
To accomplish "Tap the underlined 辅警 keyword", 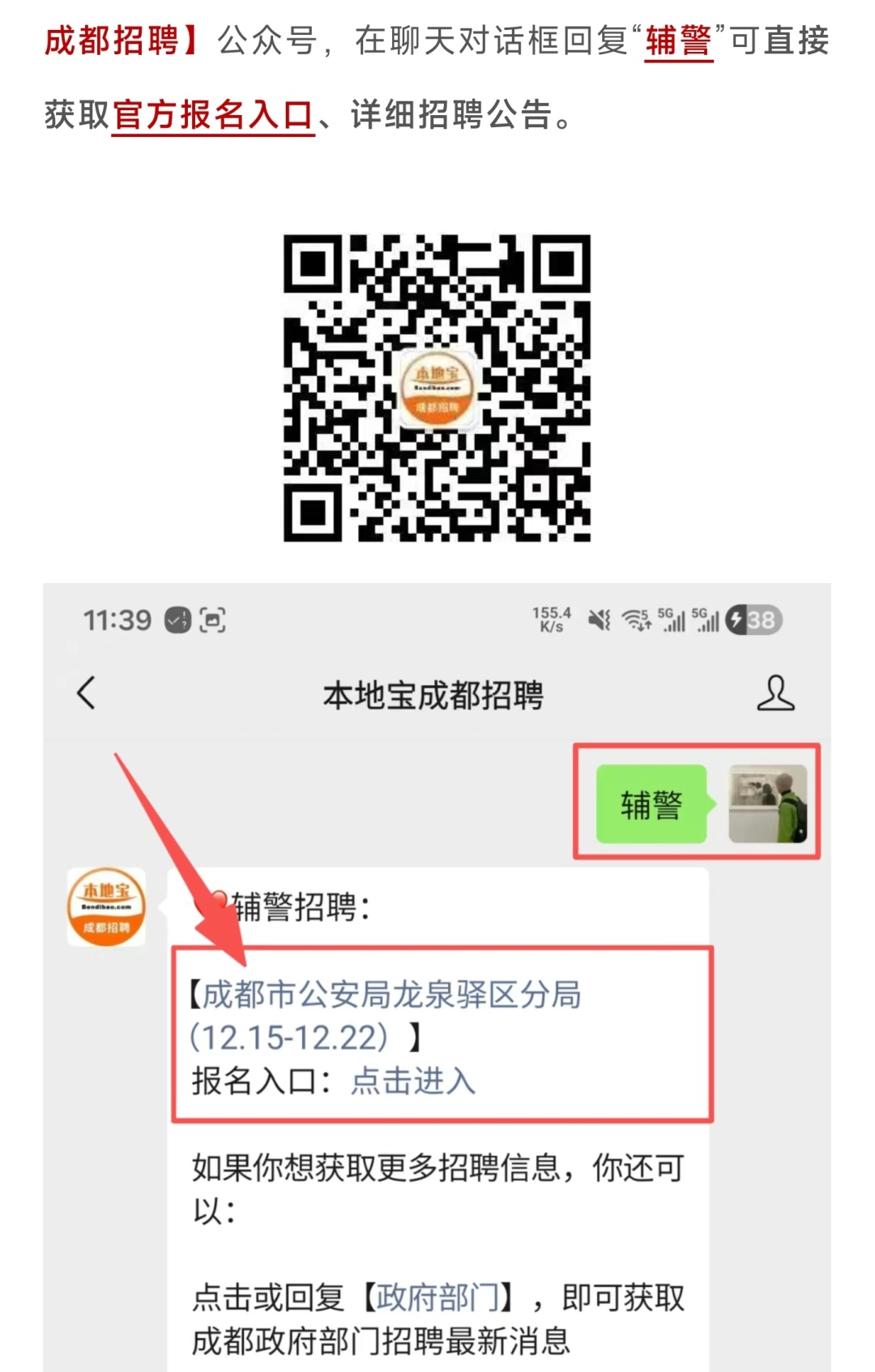I will tap(678, 40).
